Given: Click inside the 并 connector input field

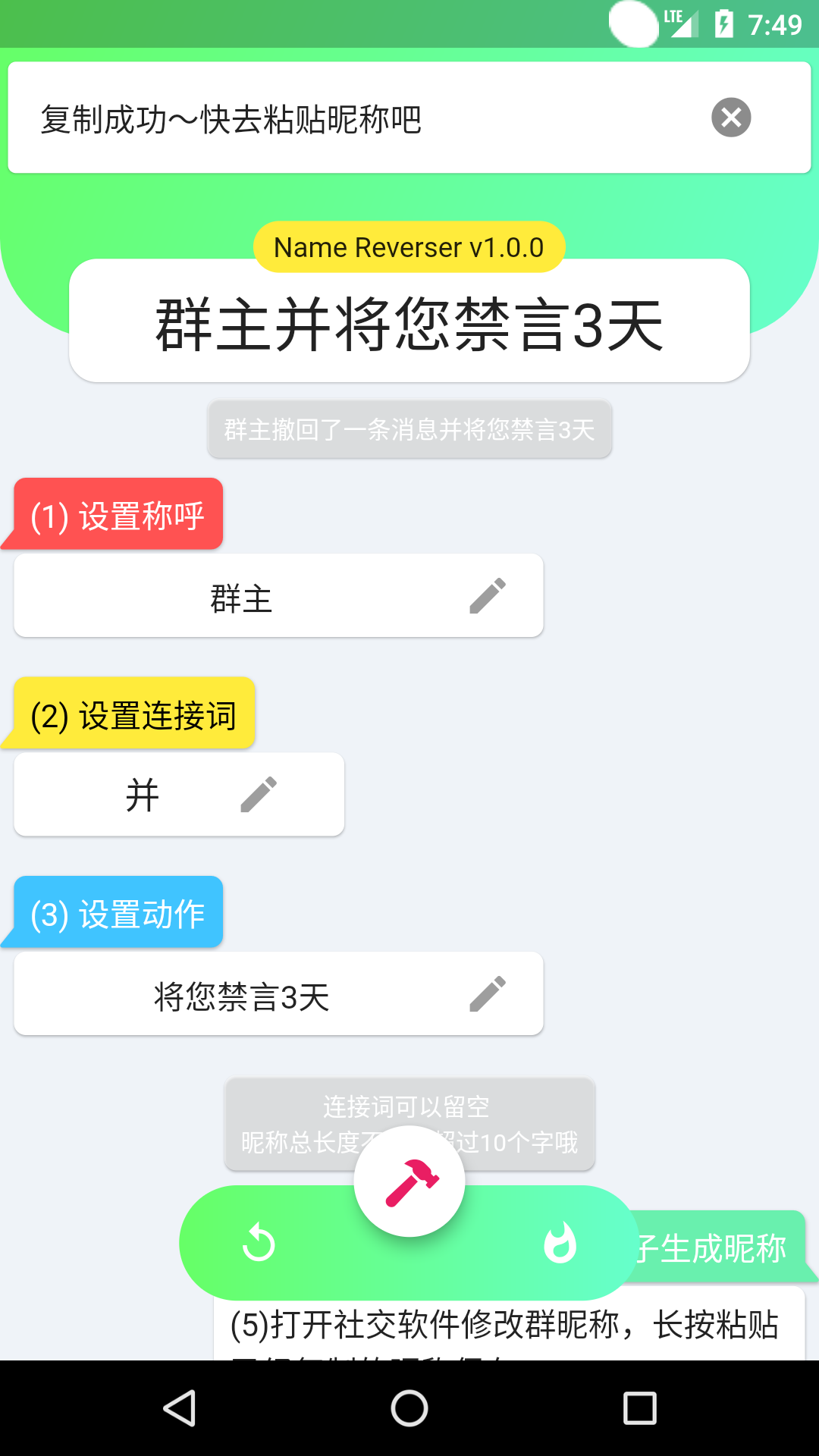Looking at the screenshot, I should pyautogui.click(x=140, y=794).
